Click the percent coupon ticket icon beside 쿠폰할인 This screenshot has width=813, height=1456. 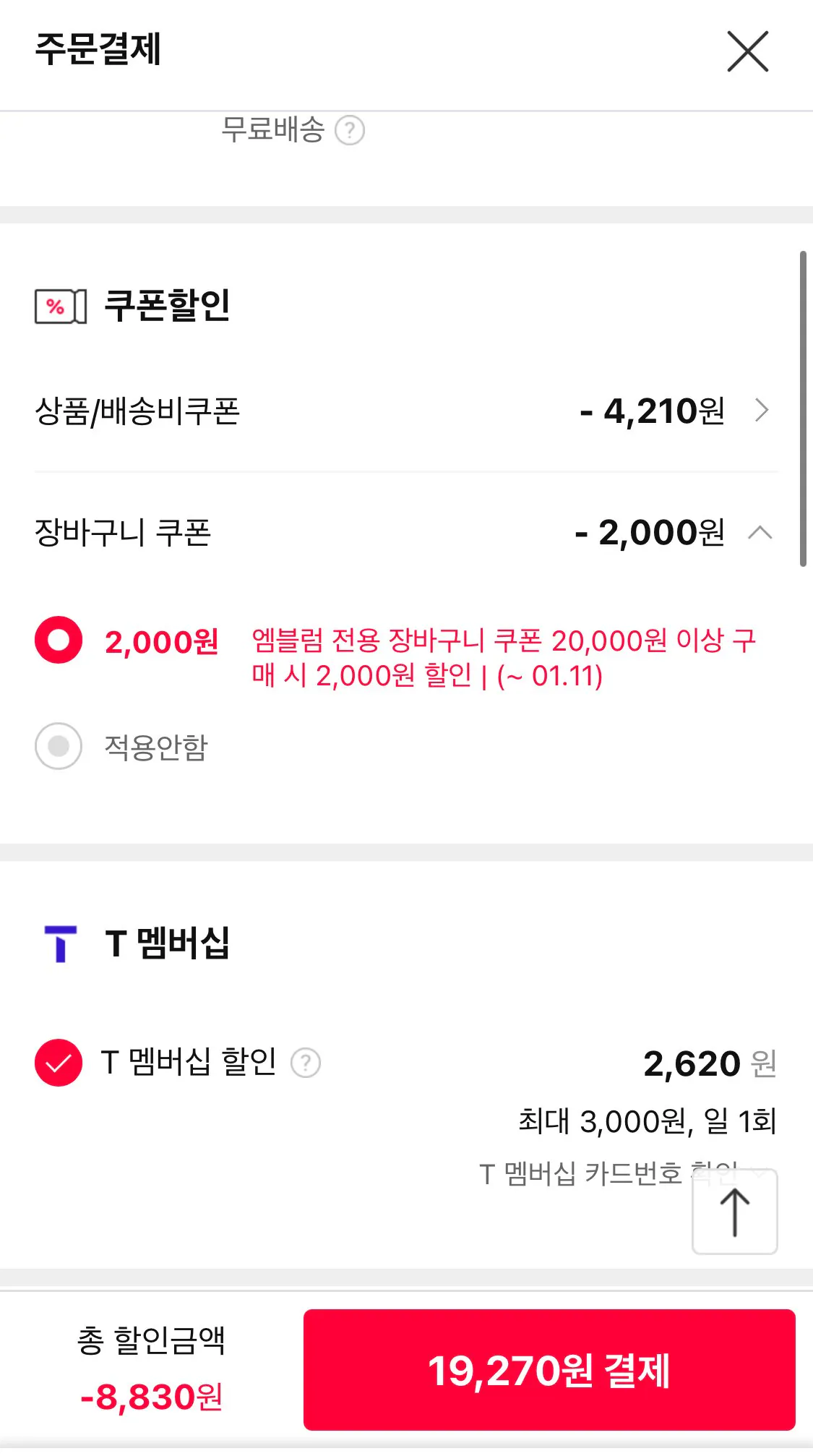(x=59, y=307)
